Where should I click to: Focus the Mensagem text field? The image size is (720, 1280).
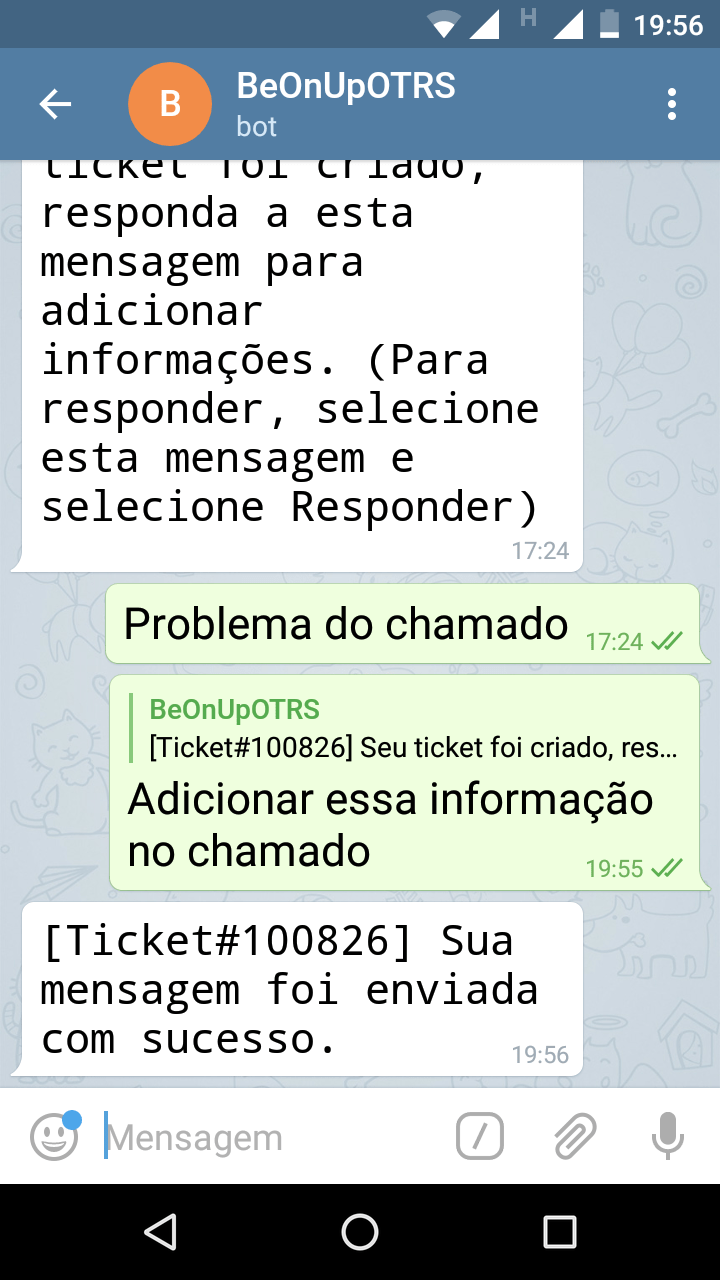click(x=270, y=1137)
